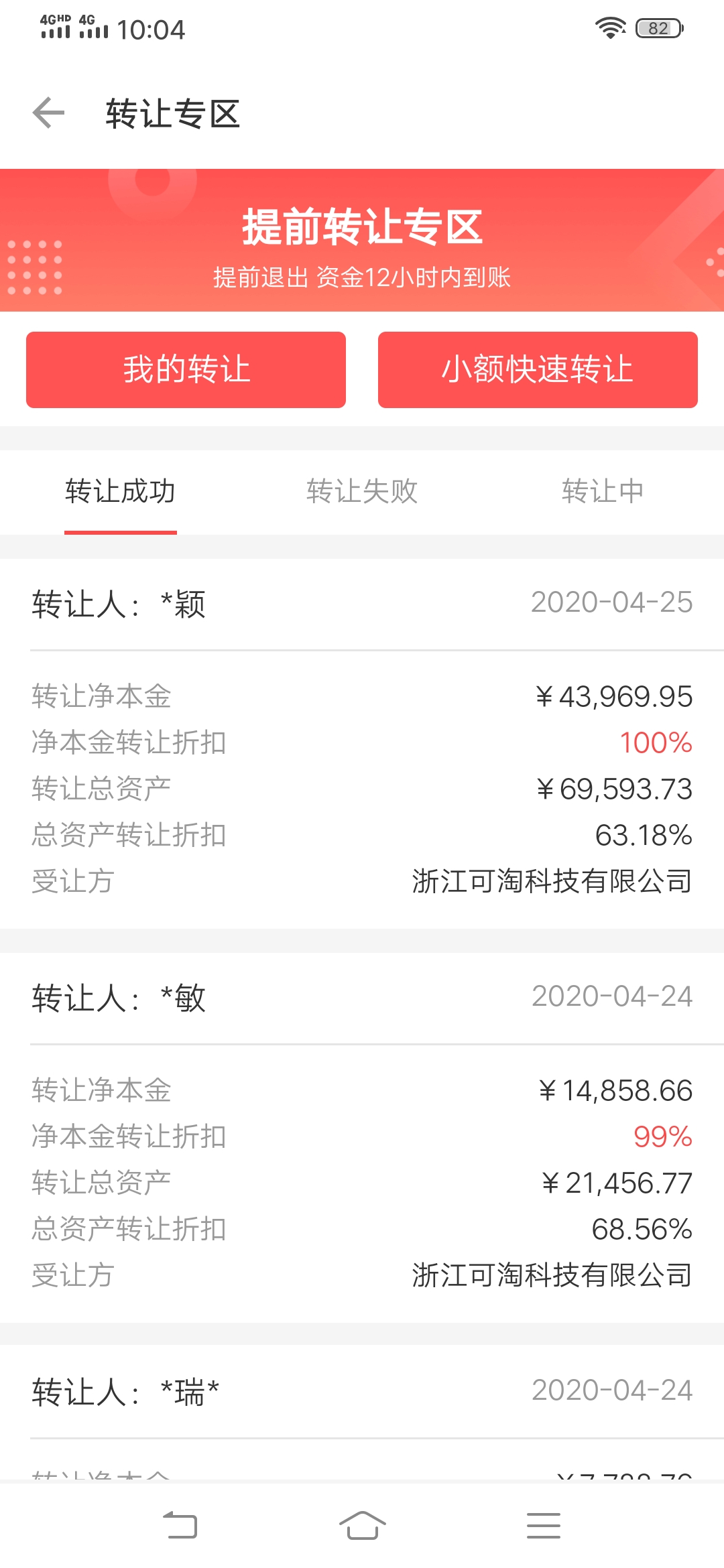Viewport: 724px width, 1568px height.
Task: Open 小额快速转让 button
Action: (x=538, y=370)
